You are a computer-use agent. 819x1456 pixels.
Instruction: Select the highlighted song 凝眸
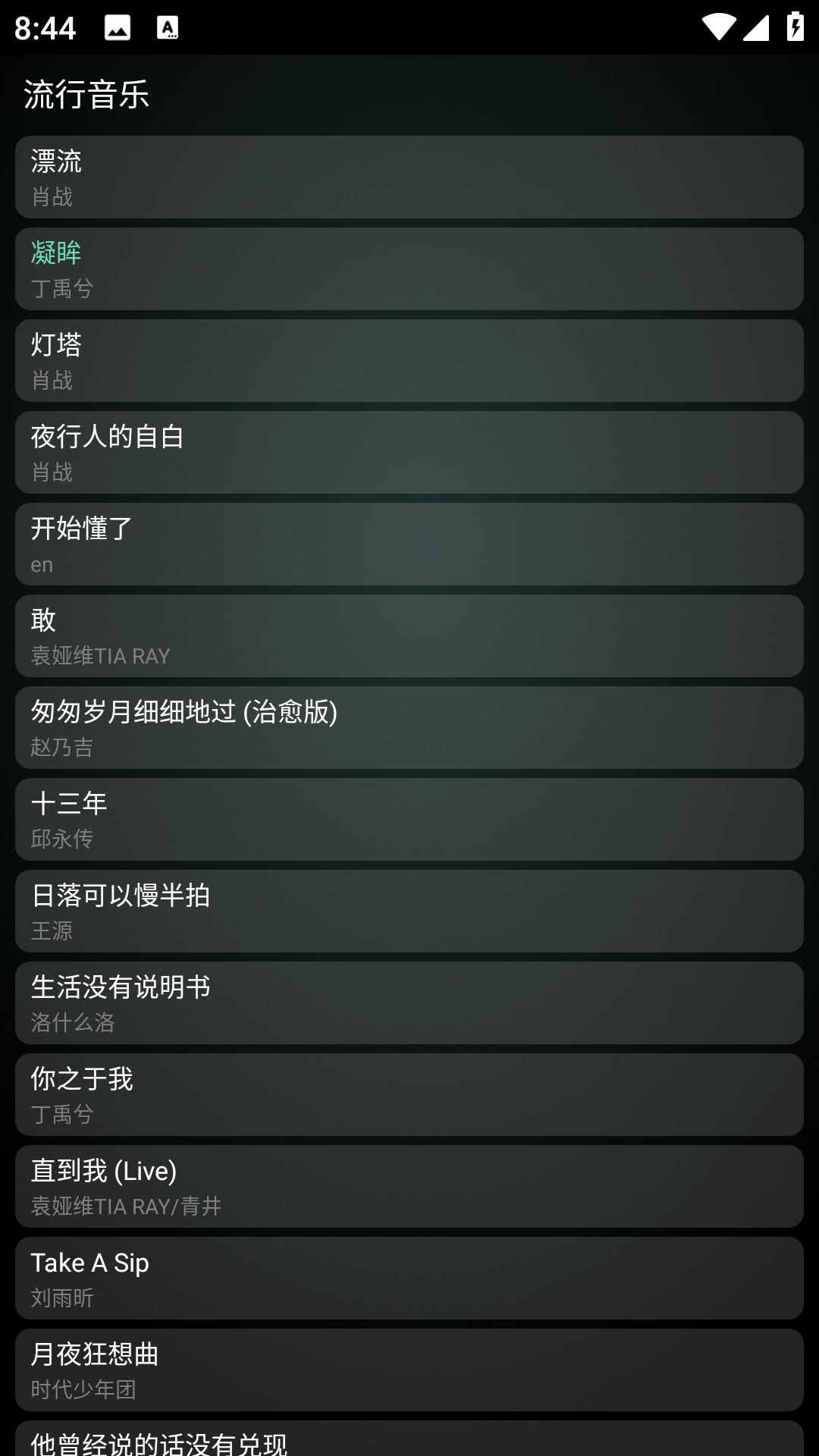point(409,269)
